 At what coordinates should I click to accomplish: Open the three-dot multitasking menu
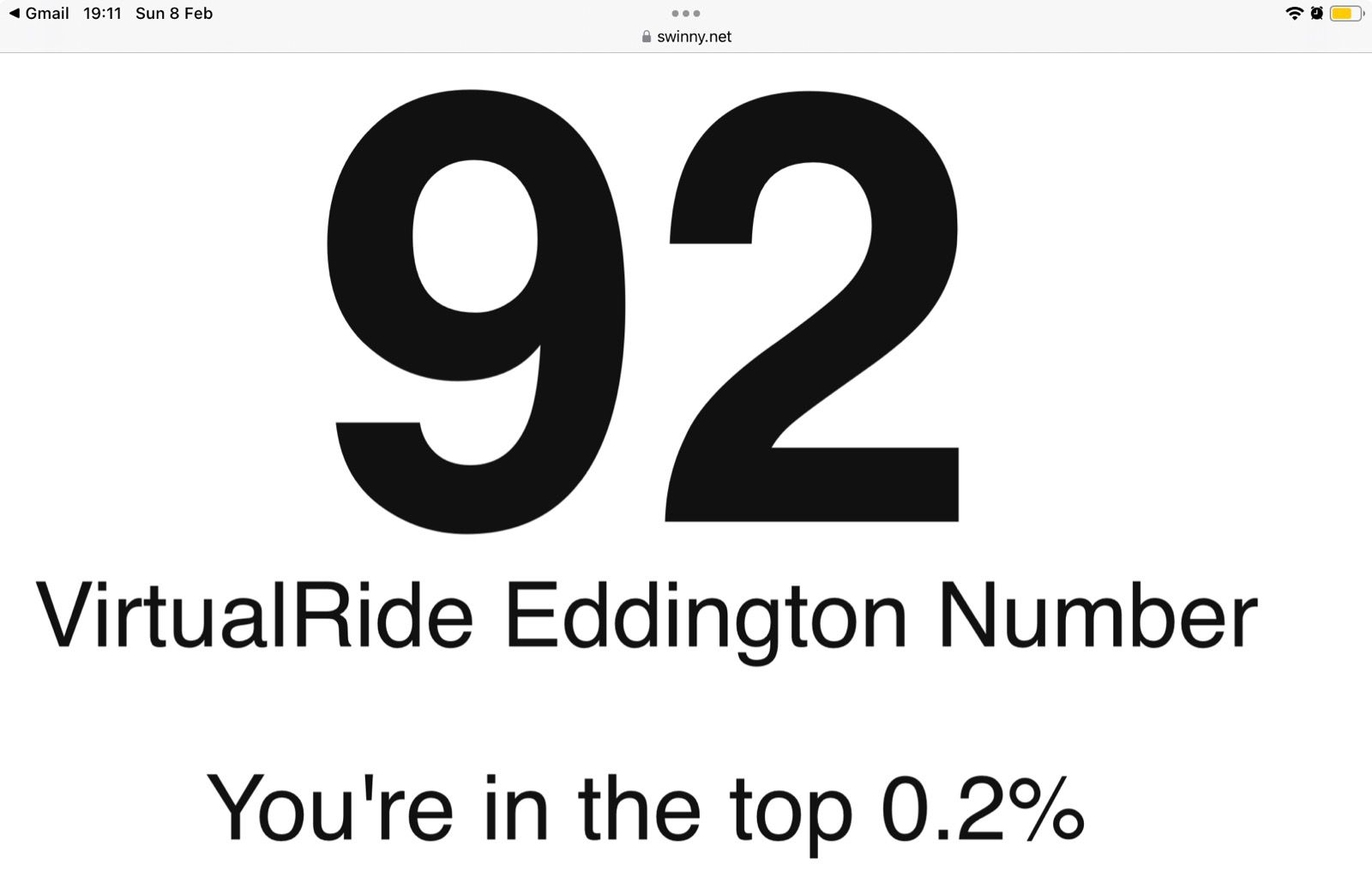point(686,14)
